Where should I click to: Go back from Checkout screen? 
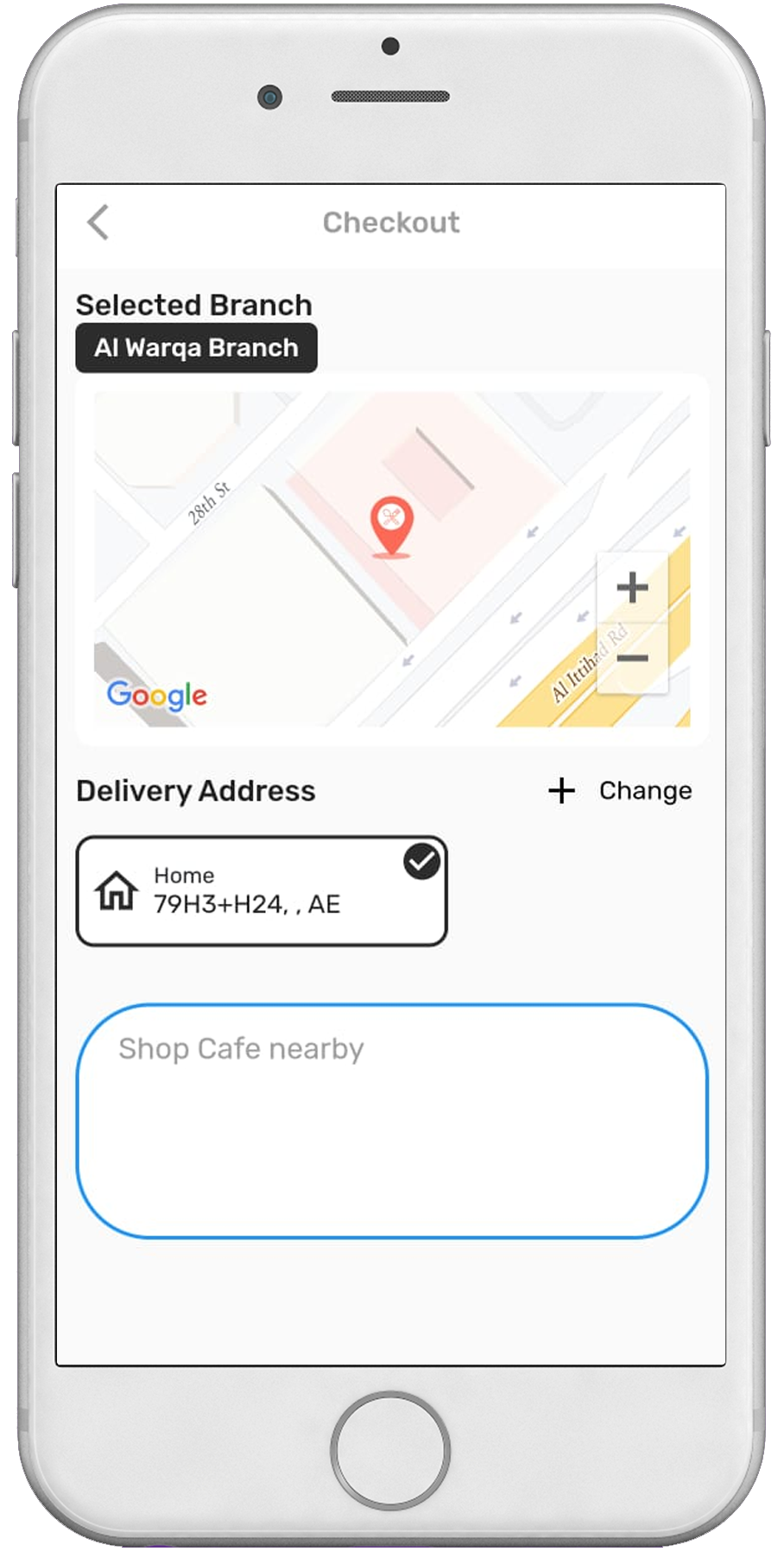pos(98,222)
